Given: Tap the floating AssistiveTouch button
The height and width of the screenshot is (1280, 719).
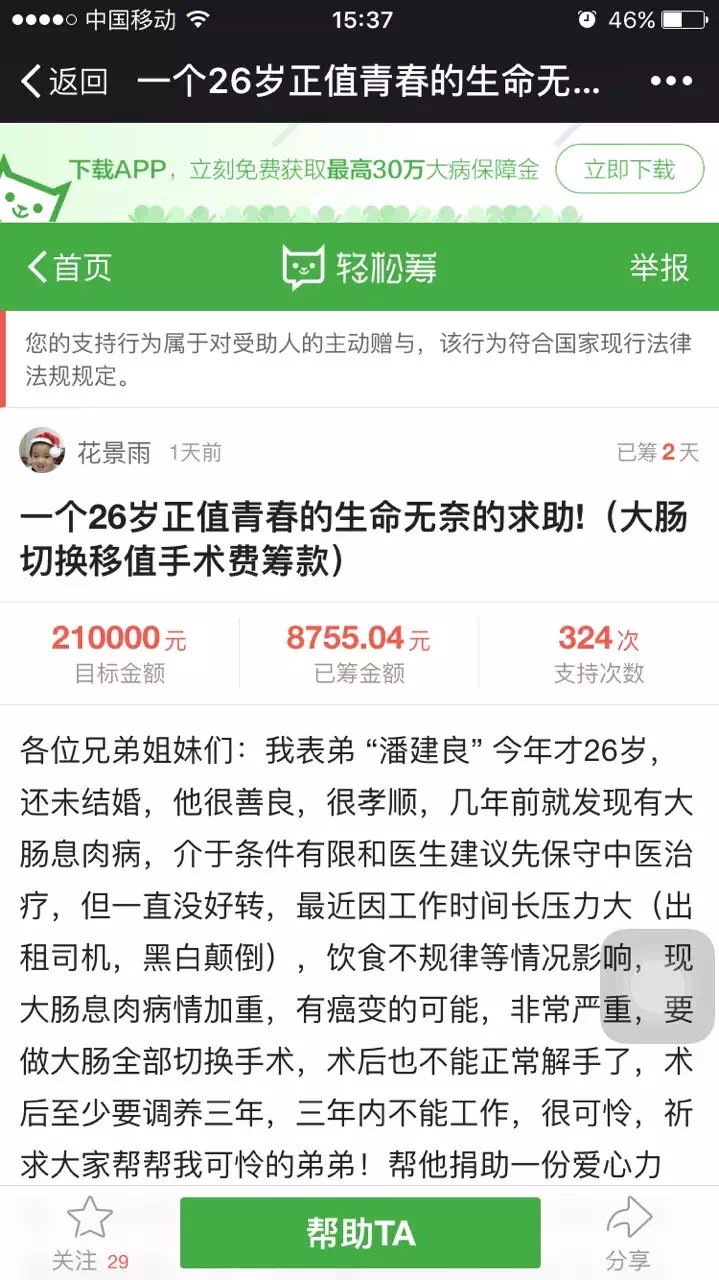Looking at the screenshot, I should click(657, 987).
